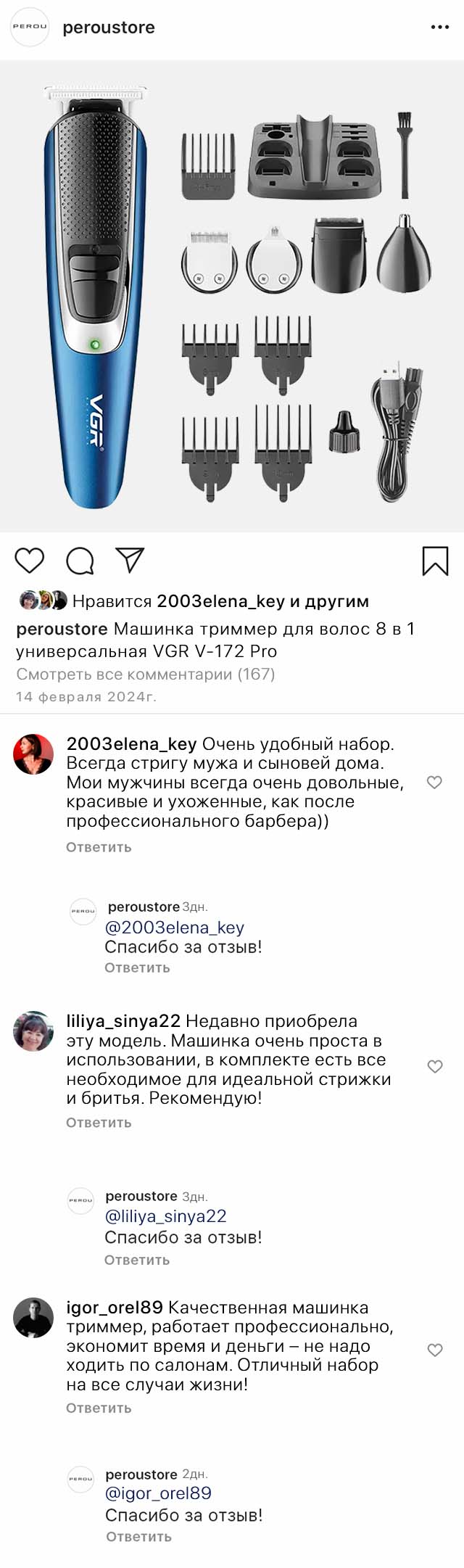Like the peroustore post
464x1568 pixels.
coord(30,561)
